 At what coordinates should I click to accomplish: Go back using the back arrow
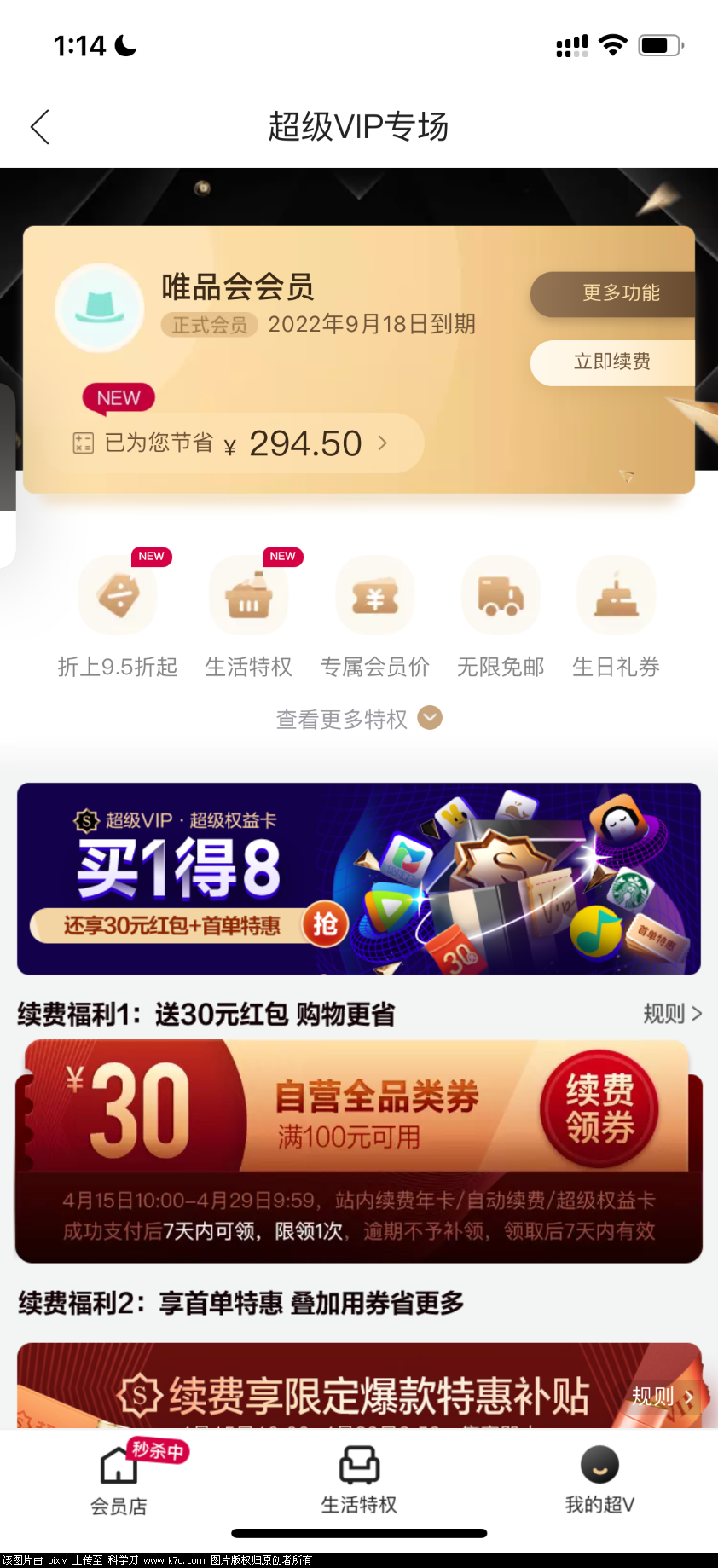[40, 127]
